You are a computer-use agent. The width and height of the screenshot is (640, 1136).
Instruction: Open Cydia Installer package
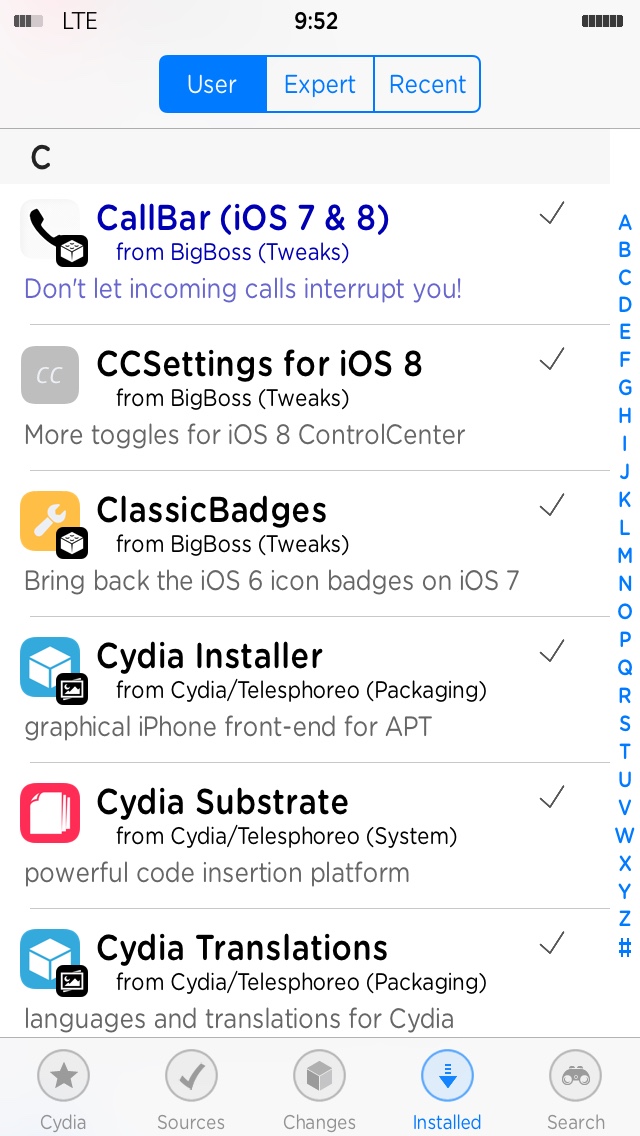pyautogui.click(x=300, y=690)
